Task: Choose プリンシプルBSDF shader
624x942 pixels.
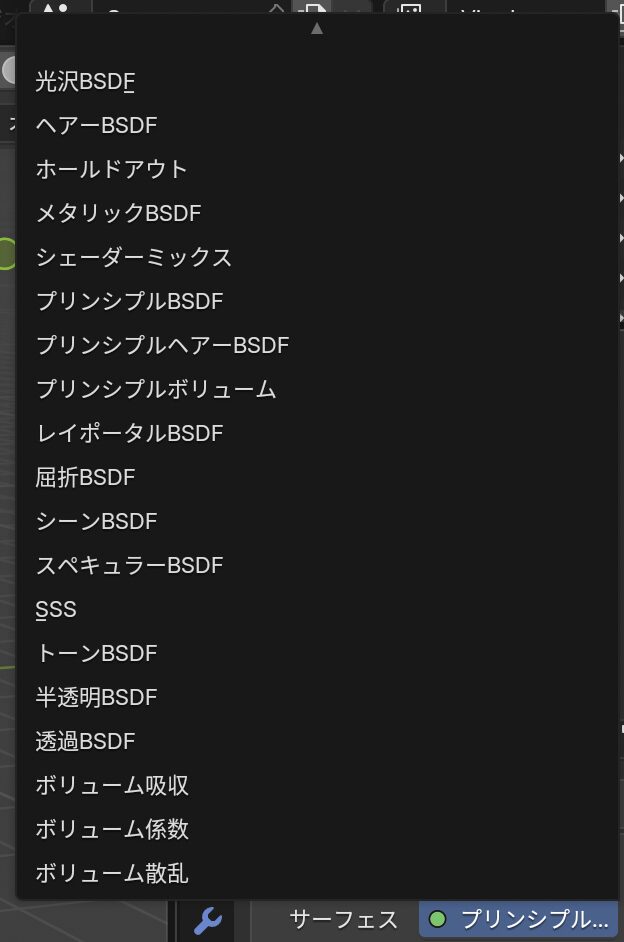Action: (129, 301)
